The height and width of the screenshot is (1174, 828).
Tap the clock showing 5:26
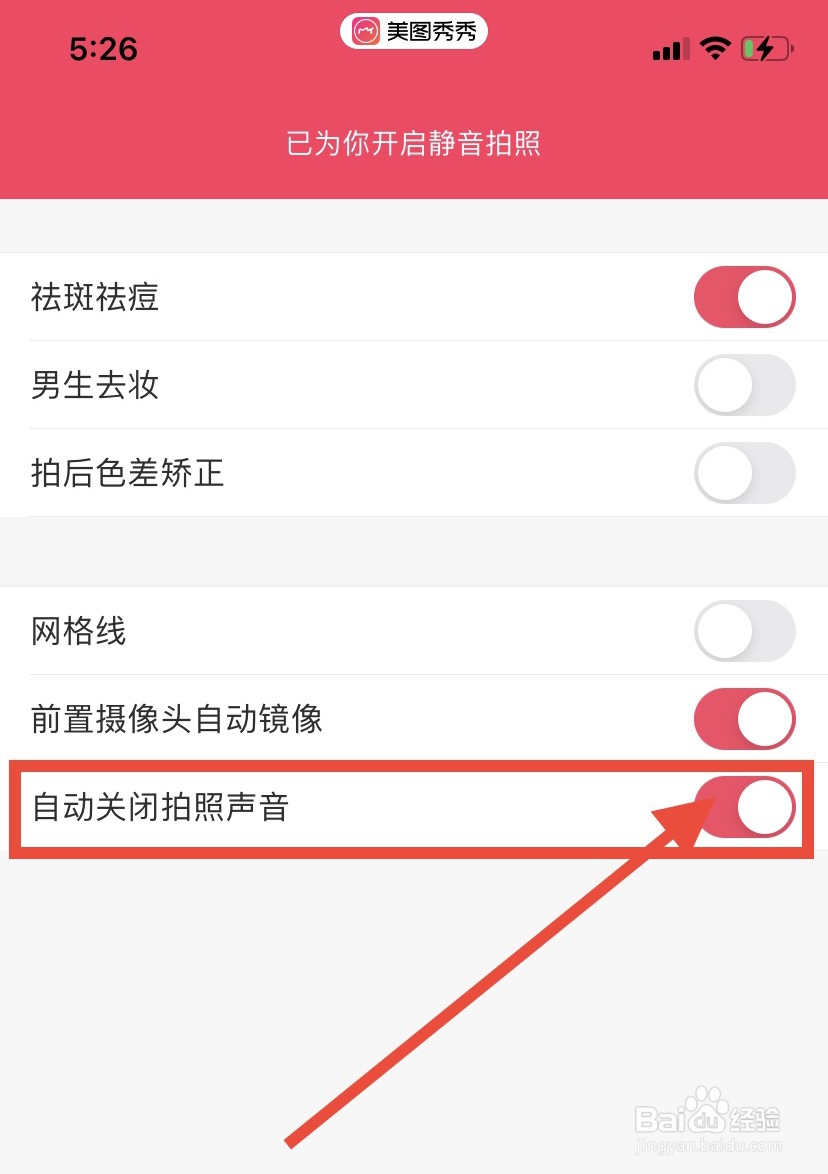coord(103,49)
